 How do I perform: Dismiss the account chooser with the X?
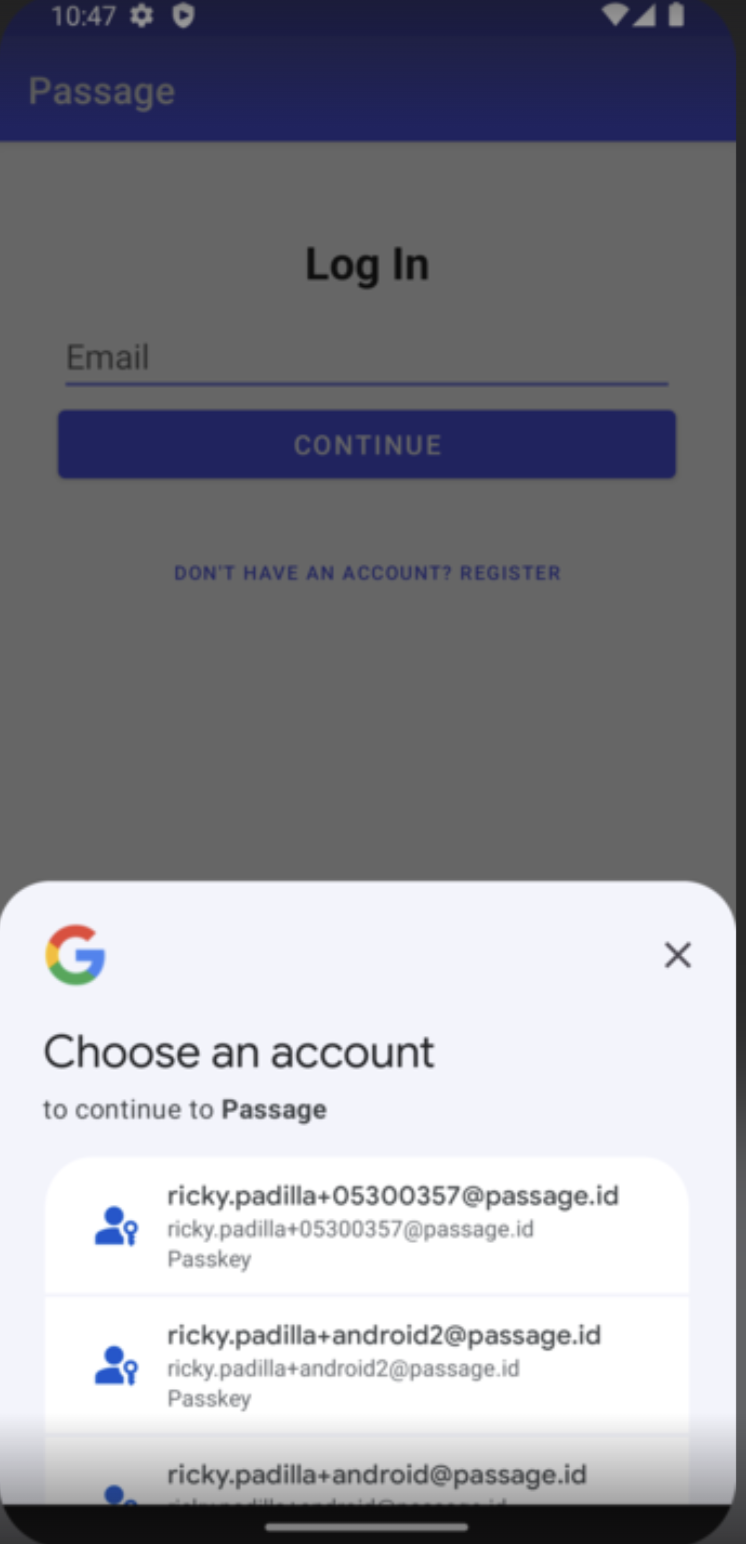click(677, 955)
